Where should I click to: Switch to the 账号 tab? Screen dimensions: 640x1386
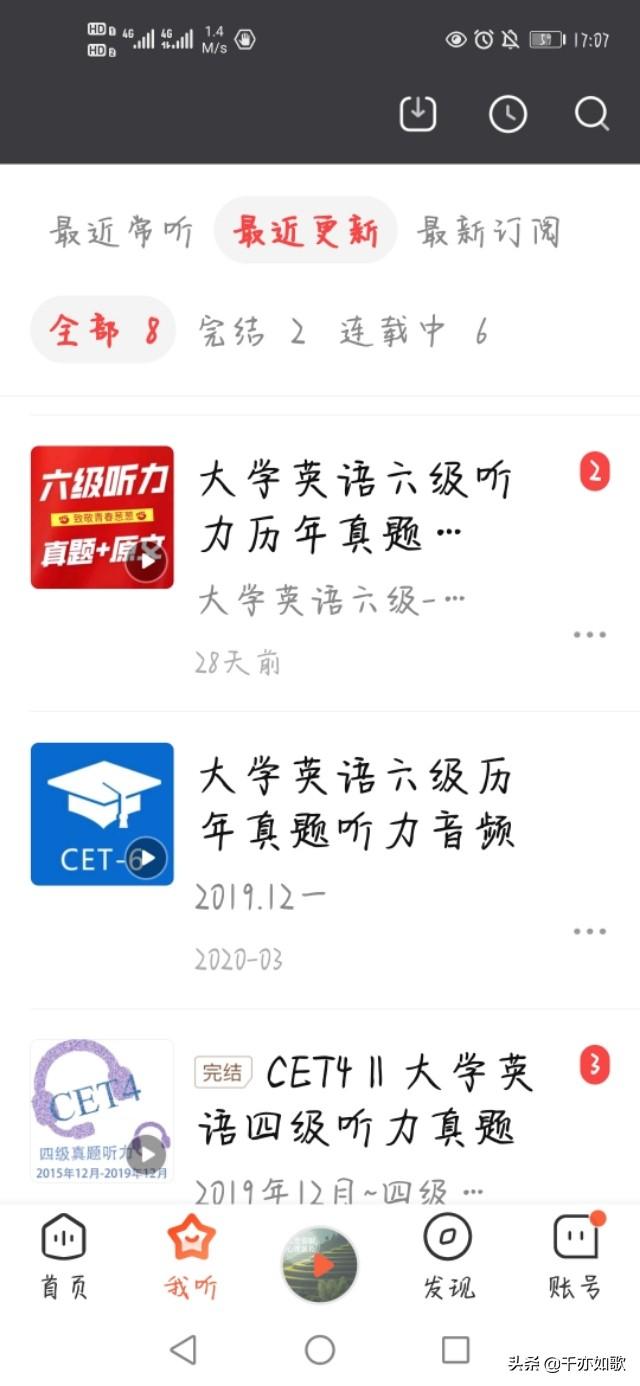click(x=576, y=1256)
